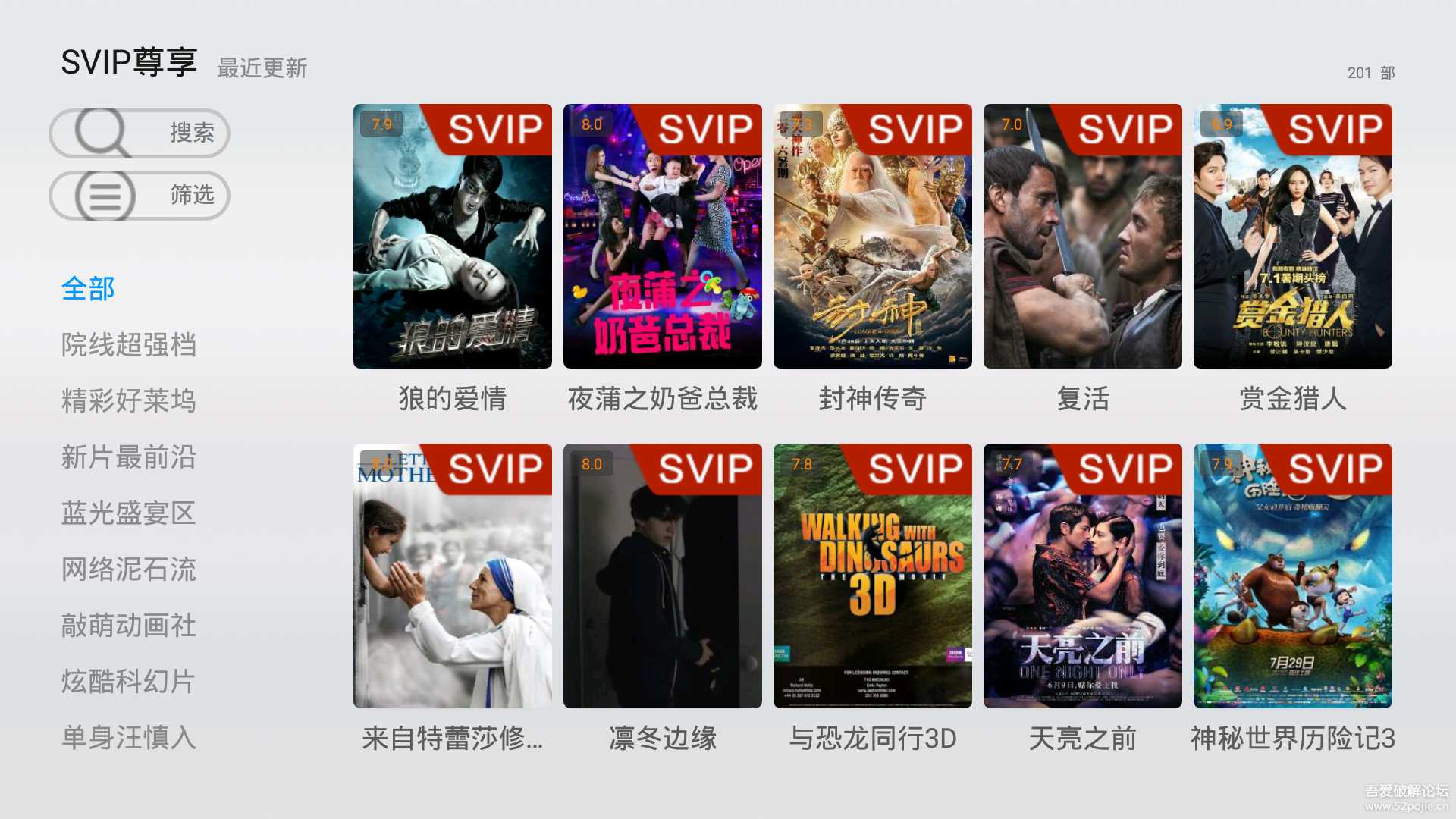Open 敲萌动画社 category
This screenshot has width=1456, height=819.
pyautogui.click(x=129, y=626)
